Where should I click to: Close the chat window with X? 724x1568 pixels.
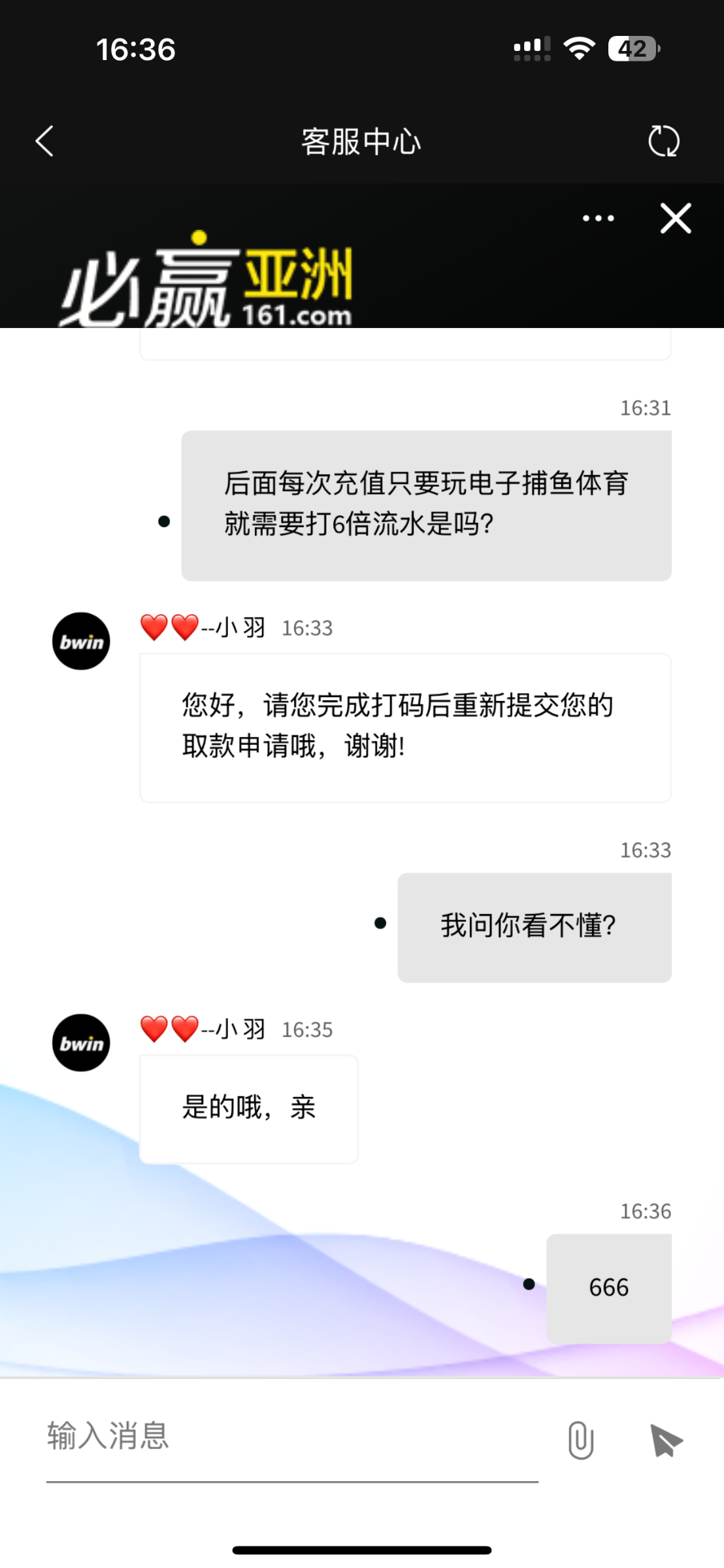pyautogui.click(x=676, y=218)
